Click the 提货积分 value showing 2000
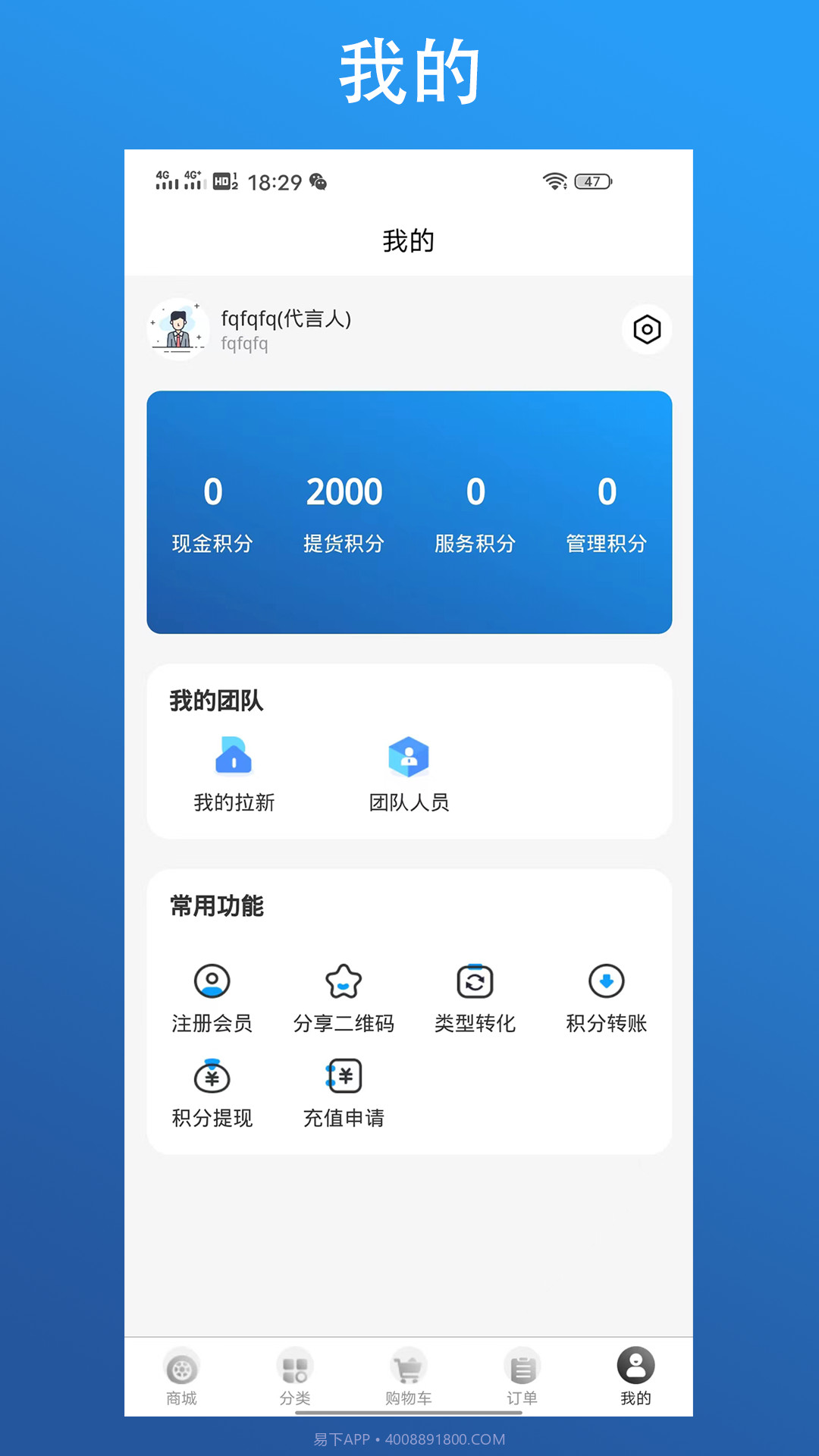 (x=344, y=491)
